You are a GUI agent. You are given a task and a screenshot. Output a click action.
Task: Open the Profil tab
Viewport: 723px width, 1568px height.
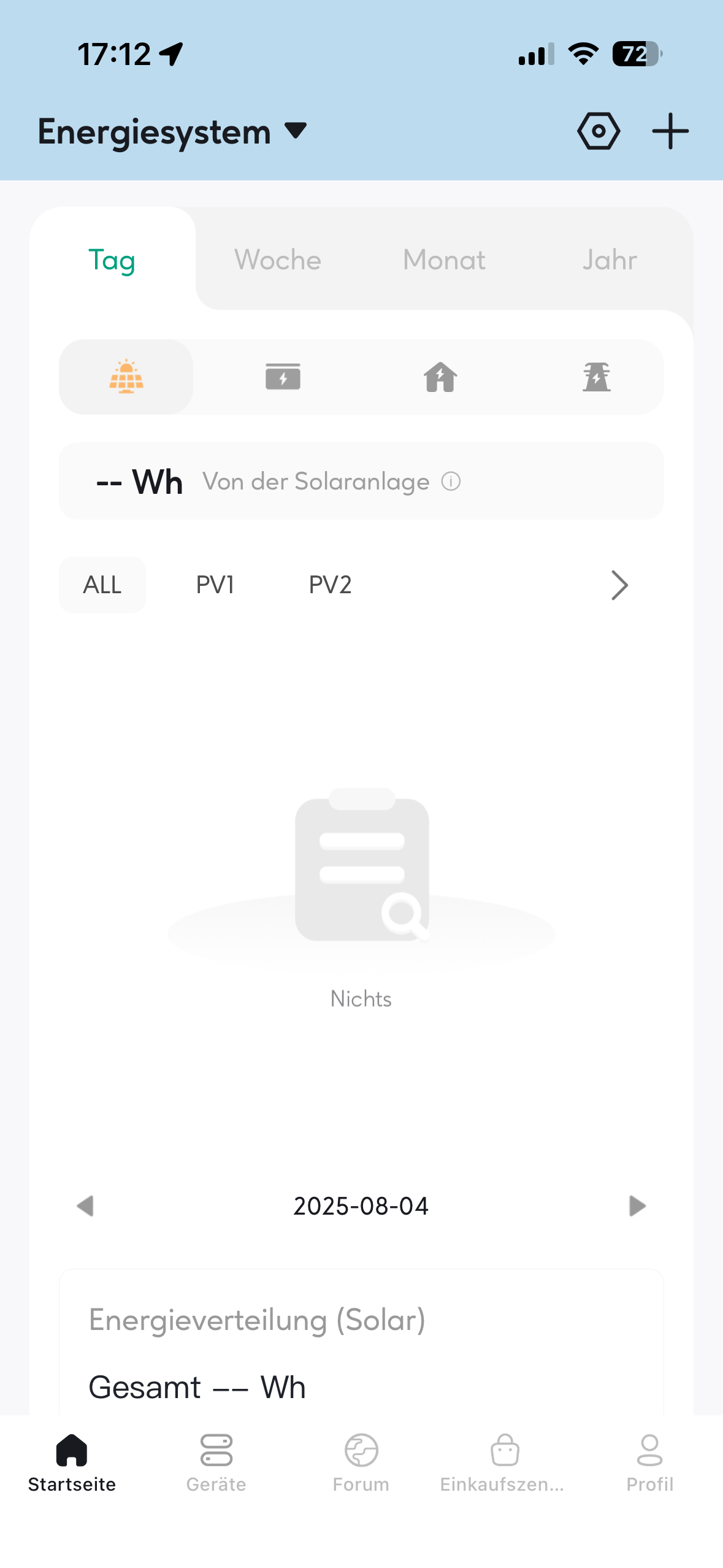pyautogui.click(x=649, y=1462)
